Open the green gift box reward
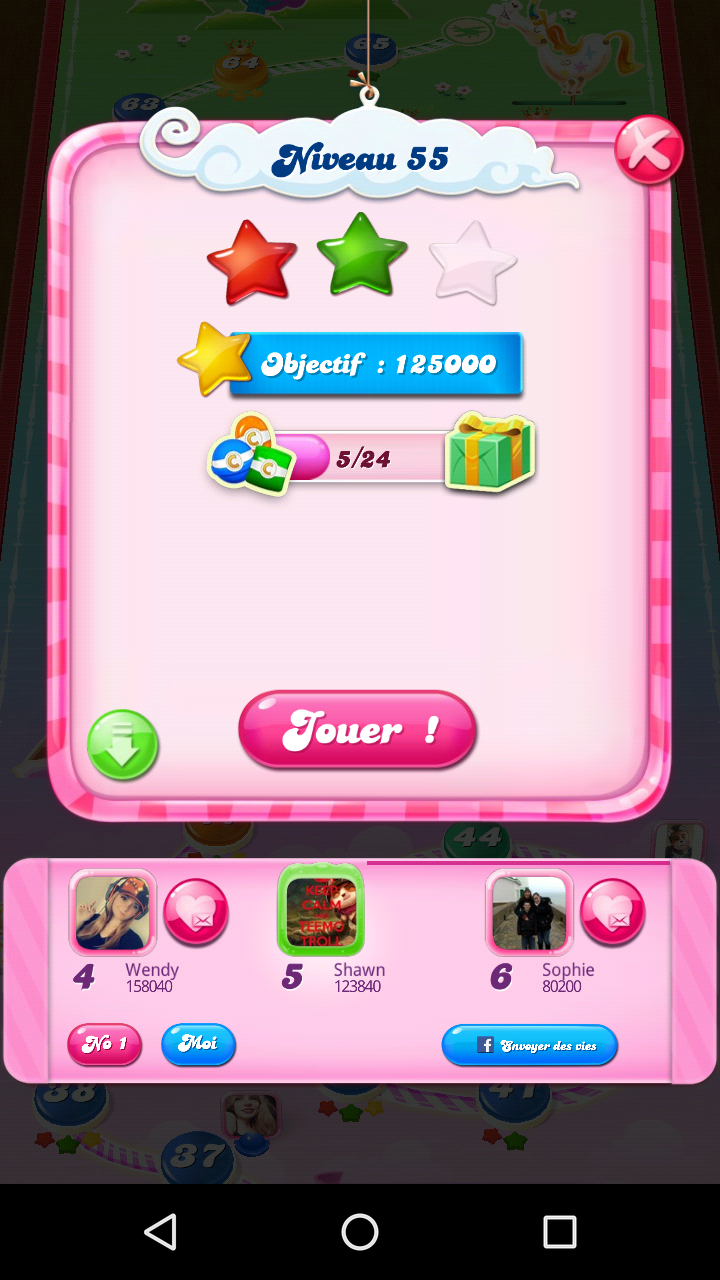720x1280 pixels. [490, 451]
